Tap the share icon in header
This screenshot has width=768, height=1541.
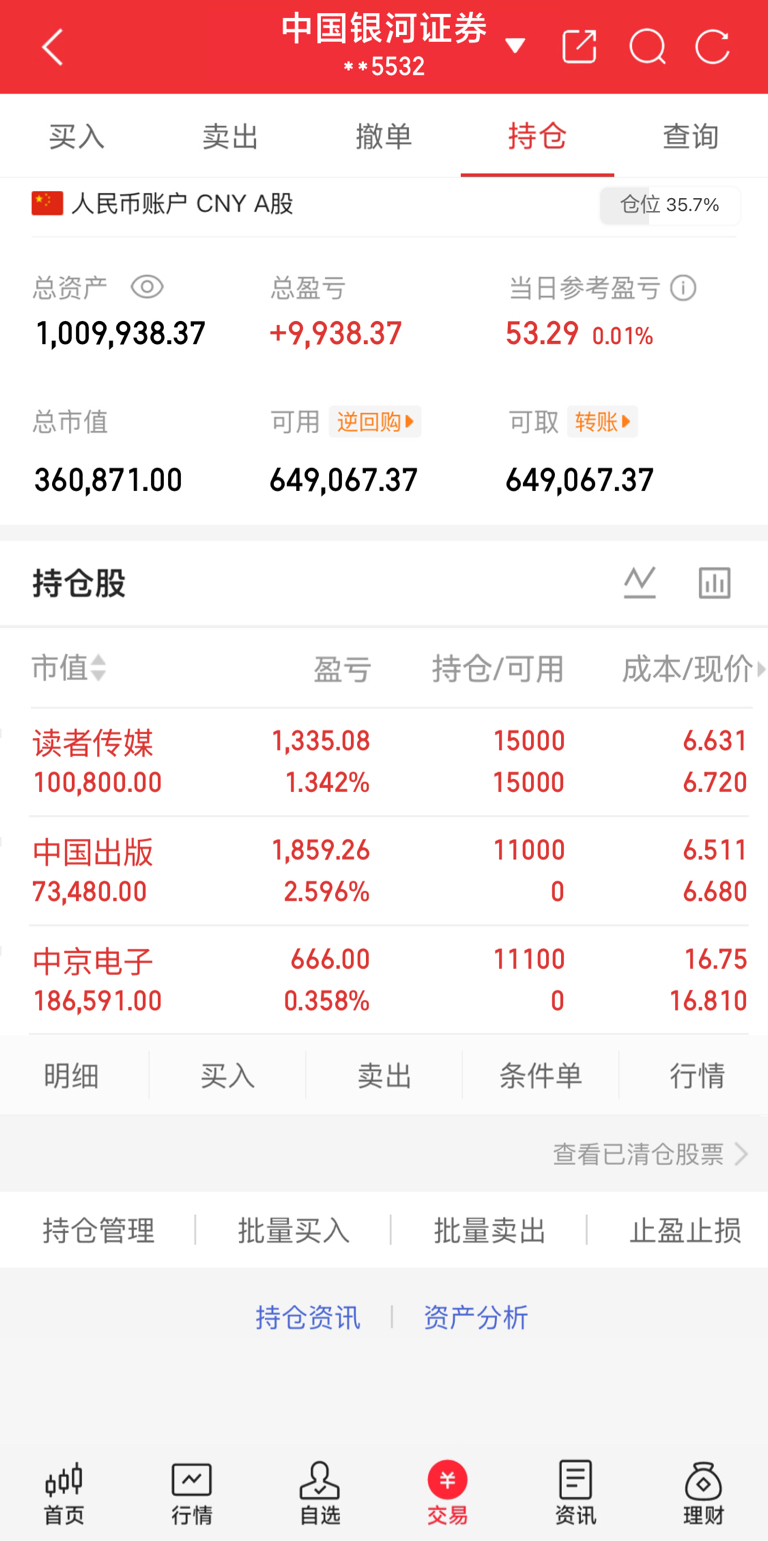[579, 46]
